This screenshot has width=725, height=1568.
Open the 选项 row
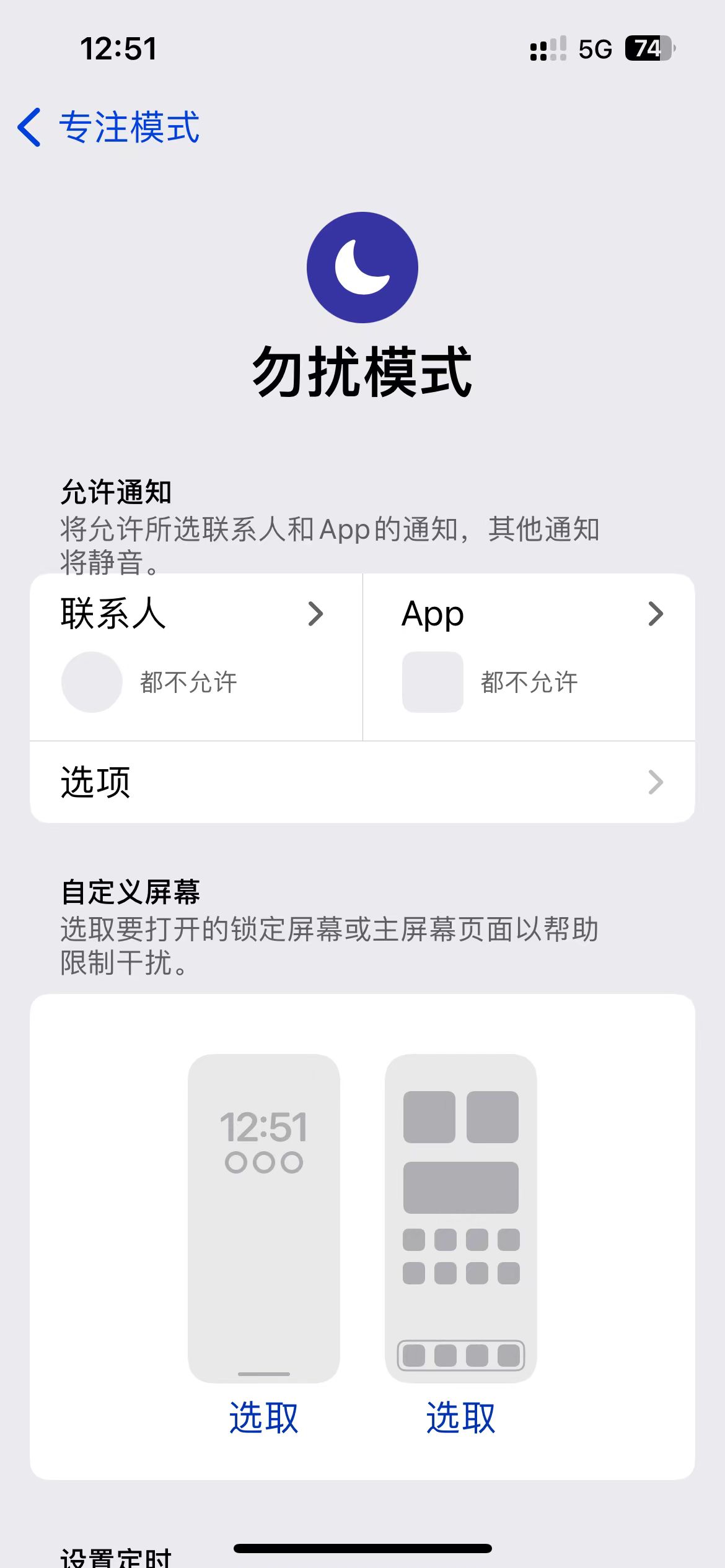(x=362, y=782)
